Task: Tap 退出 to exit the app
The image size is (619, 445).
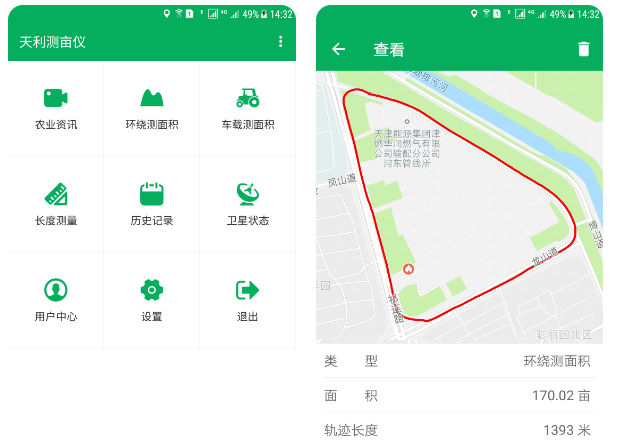Action: (247, 300)
